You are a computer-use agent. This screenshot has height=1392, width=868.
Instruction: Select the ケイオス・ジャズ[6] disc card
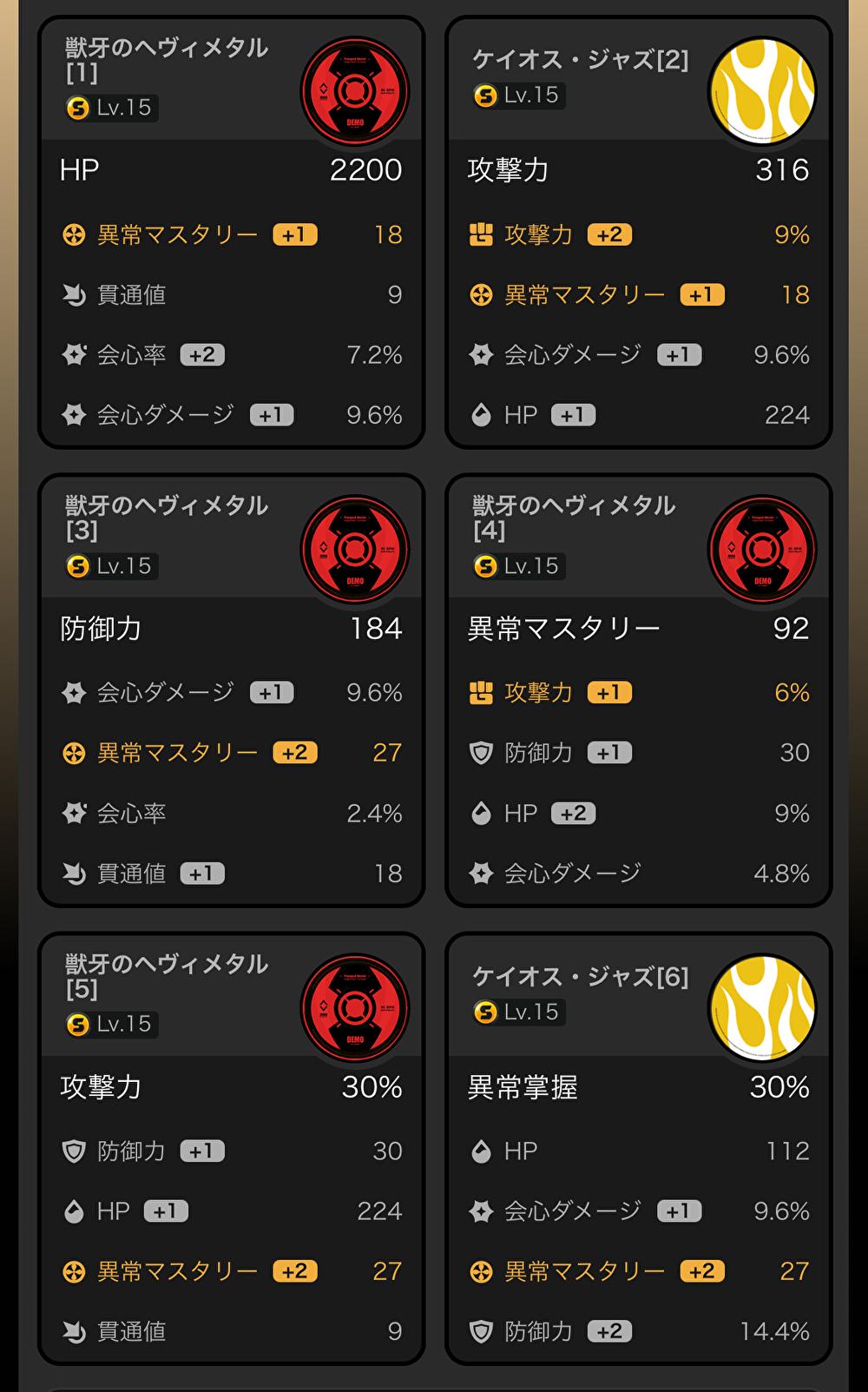click(638, 1148)
